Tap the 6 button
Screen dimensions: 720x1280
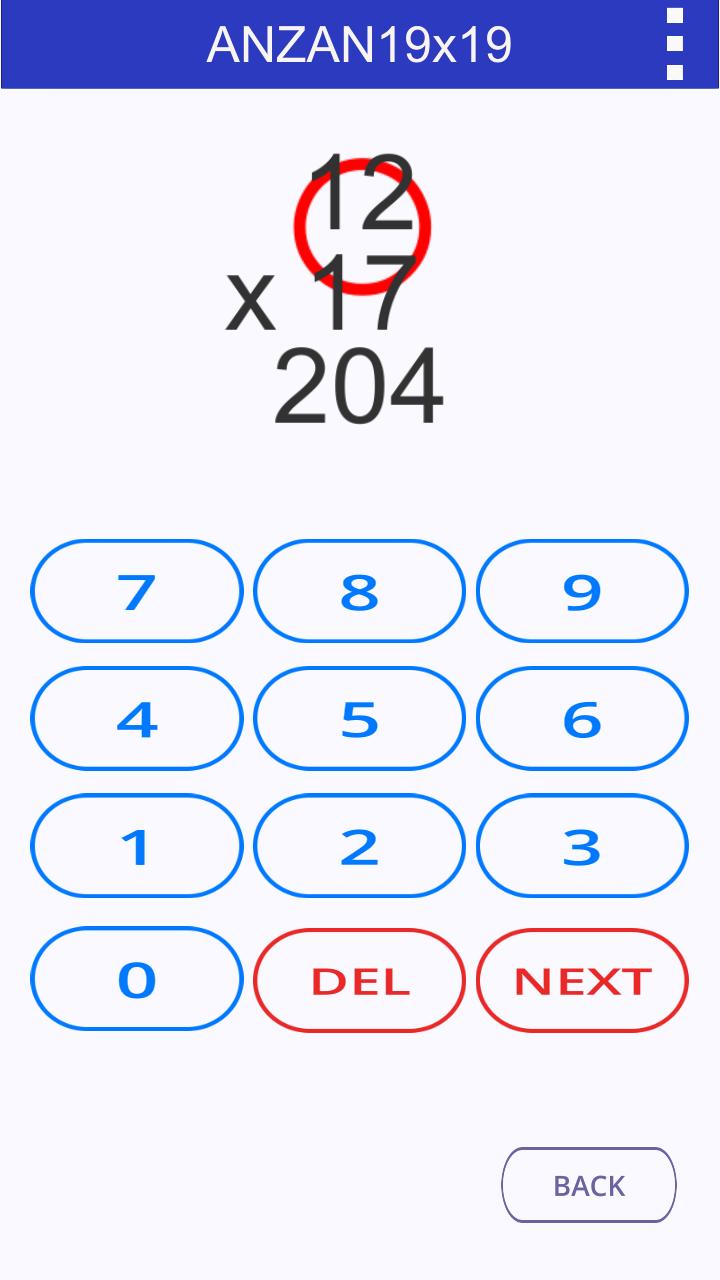582,718
